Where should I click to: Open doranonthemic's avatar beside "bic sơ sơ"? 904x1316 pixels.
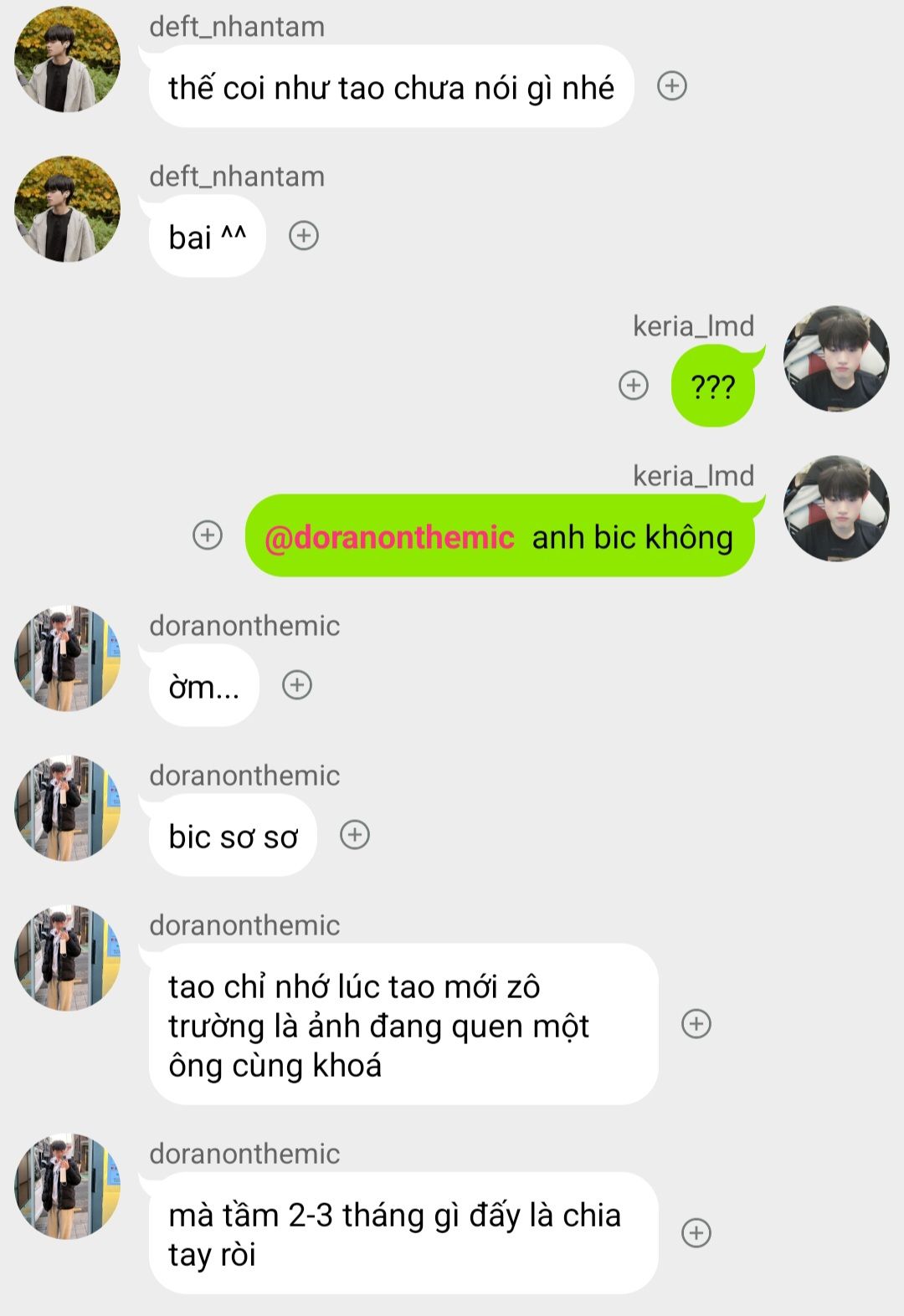point(68,808)
